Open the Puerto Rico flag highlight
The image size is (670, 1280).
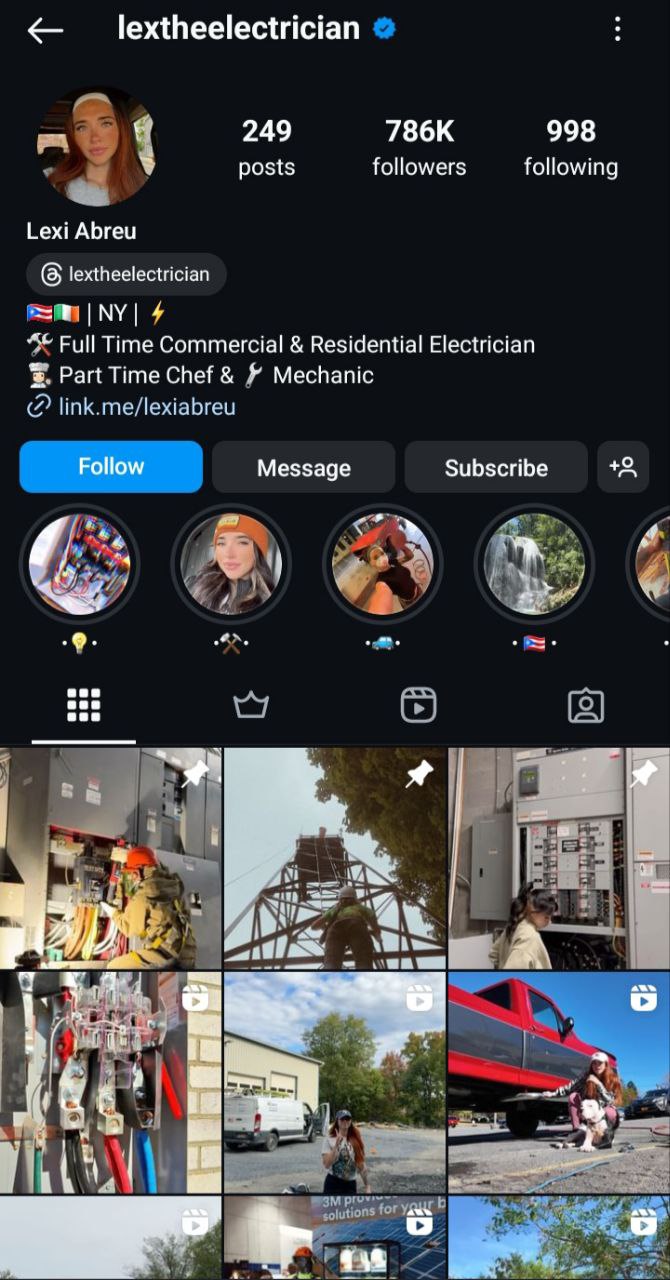point(534,564)
